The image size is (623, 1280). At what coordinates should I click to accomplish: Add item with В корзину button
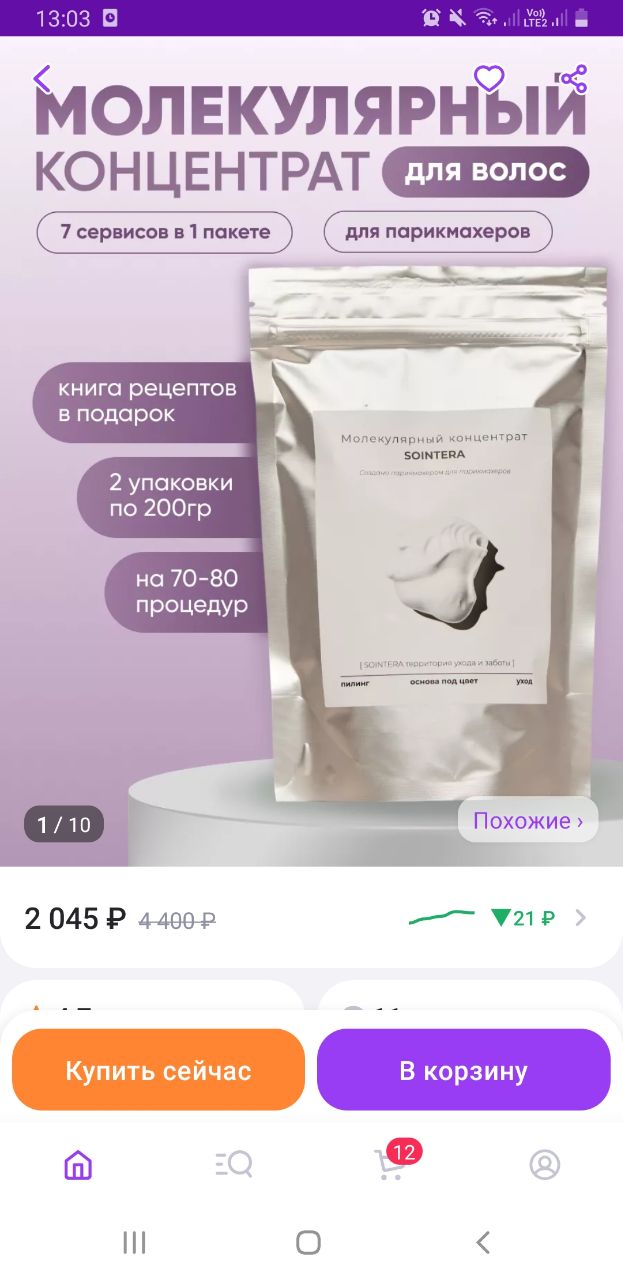tap(463, 1070)
